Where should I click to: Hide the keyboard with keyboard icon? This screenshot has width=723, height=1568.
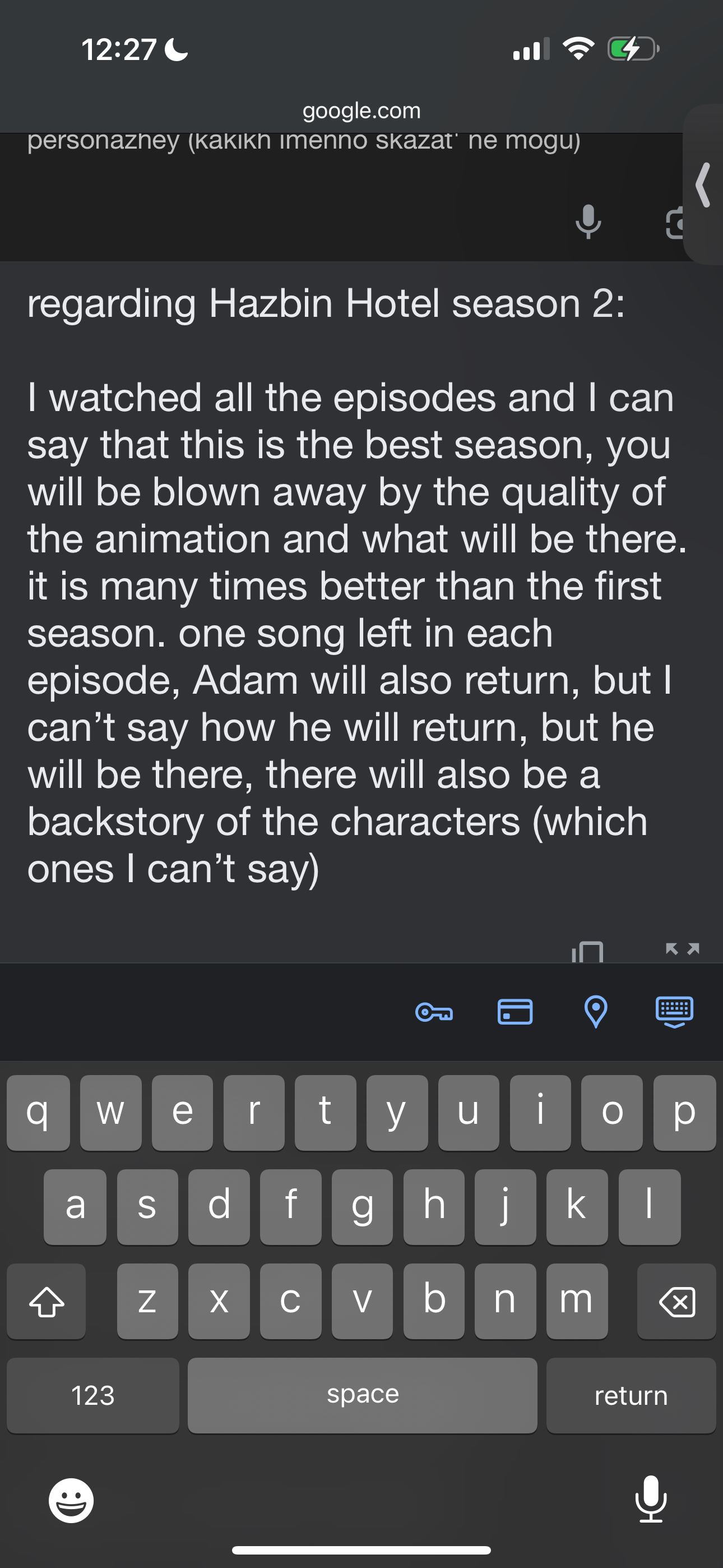pos(674,1012)
